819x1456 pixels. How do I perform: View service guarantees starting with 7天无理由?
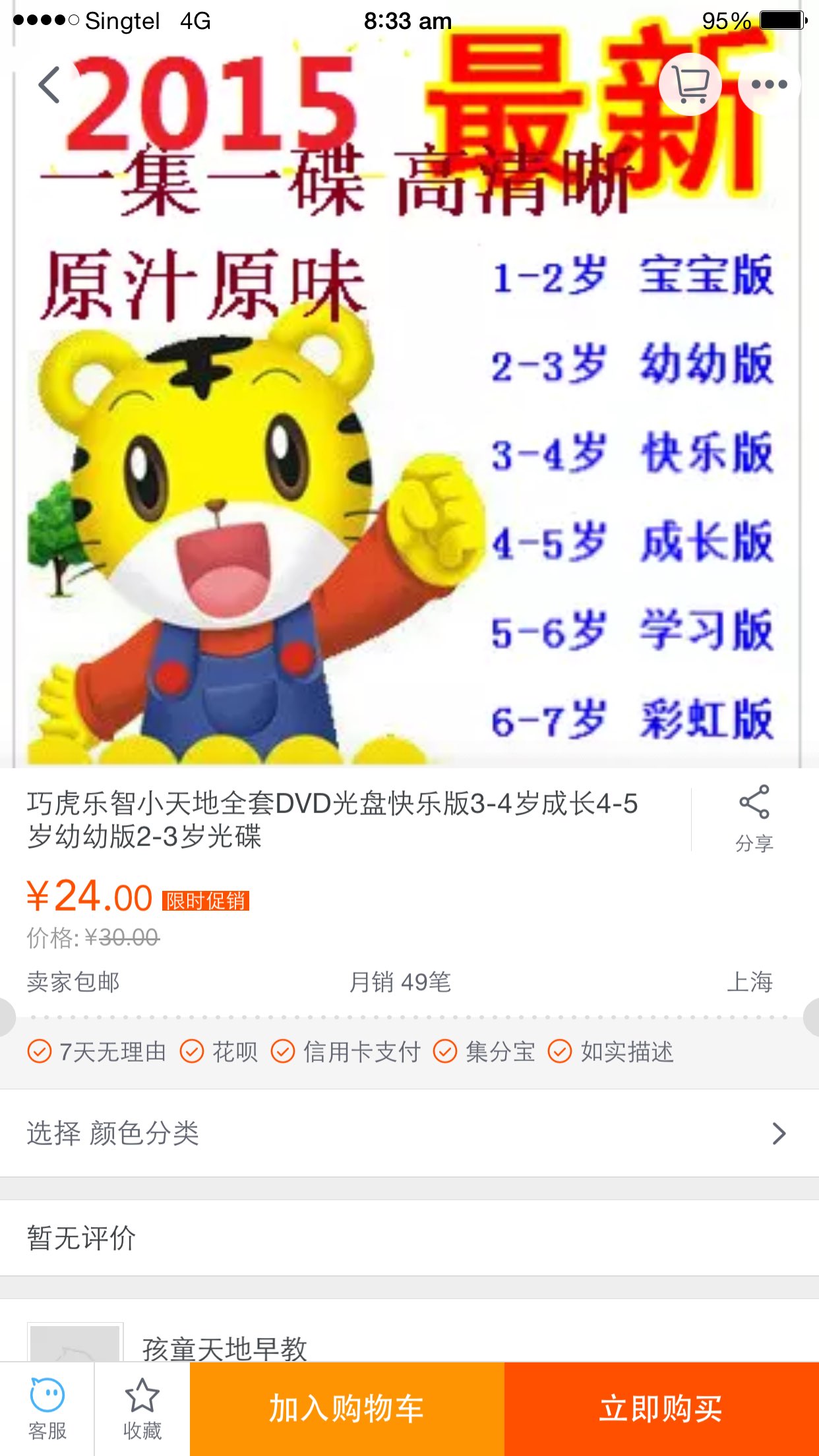[349, 1051]
